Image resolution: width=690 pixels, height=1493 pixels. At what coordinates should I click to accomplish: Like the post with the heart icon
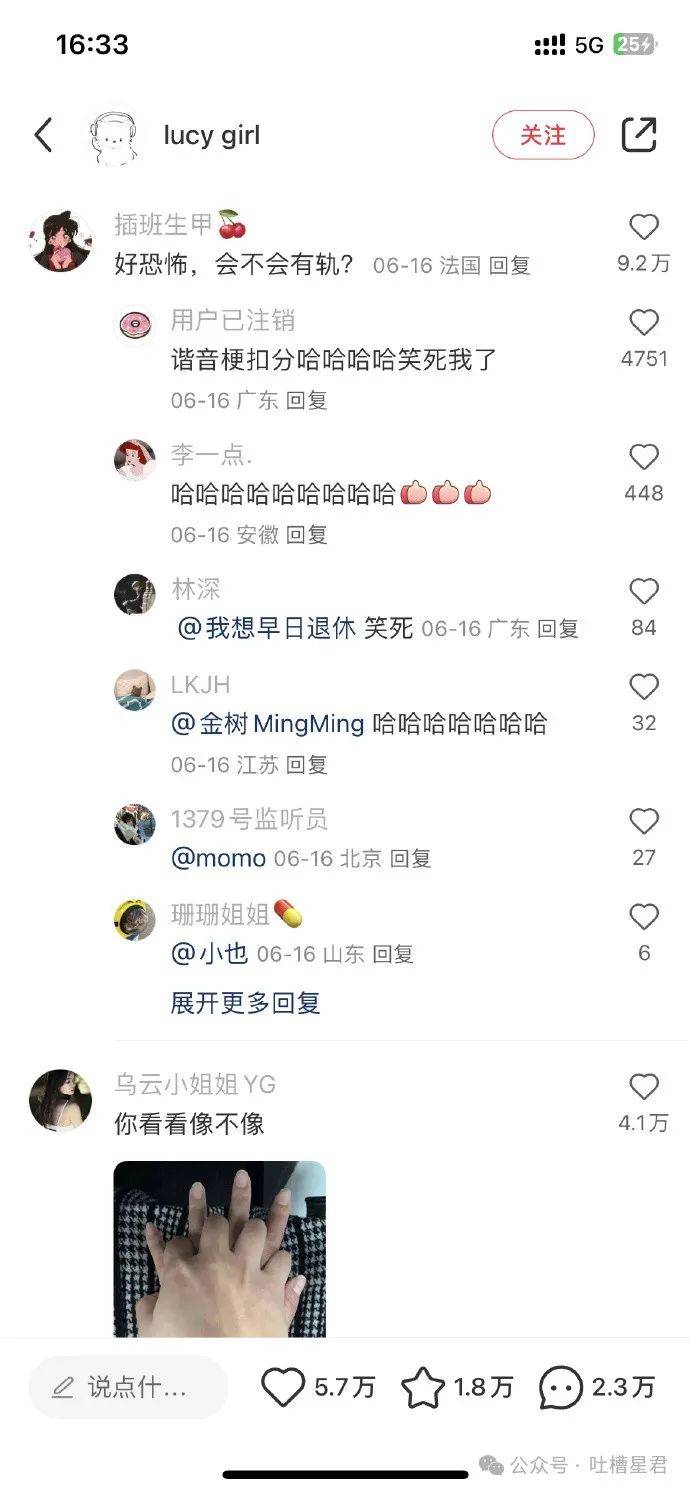tap(283, 1387)
